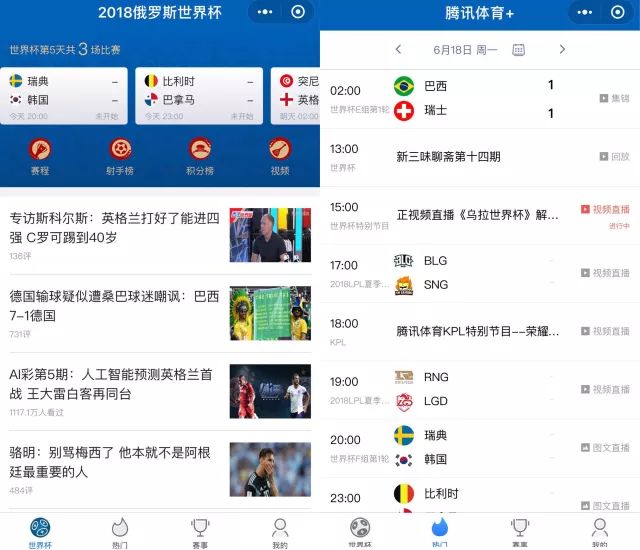The height and width of the screenshot is (550, 640).
Task: Go to the day after 6月18日
Action: 562,49
